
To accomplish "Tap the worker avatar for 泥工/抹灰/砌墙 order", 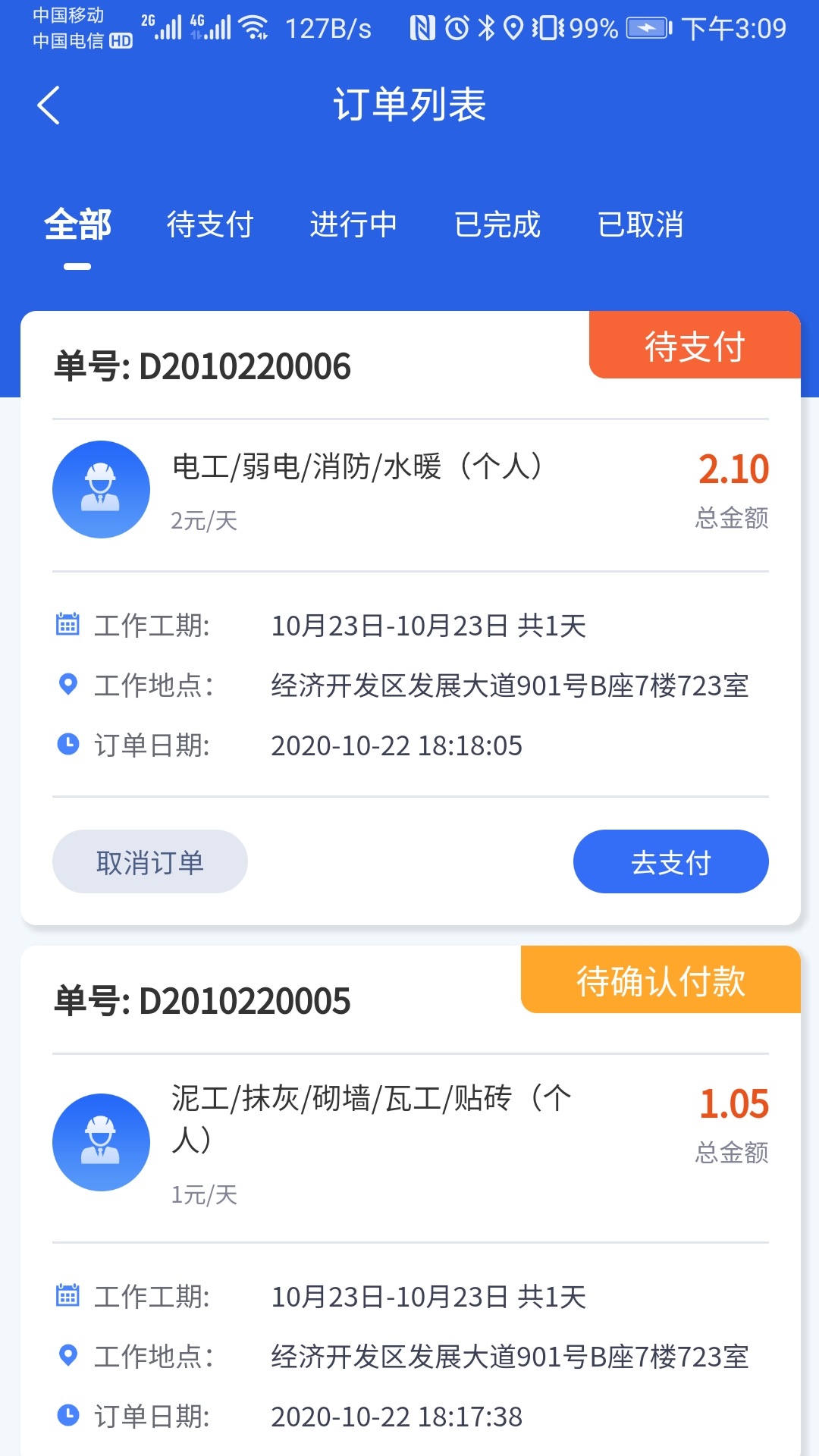I will pos(101,1144).
